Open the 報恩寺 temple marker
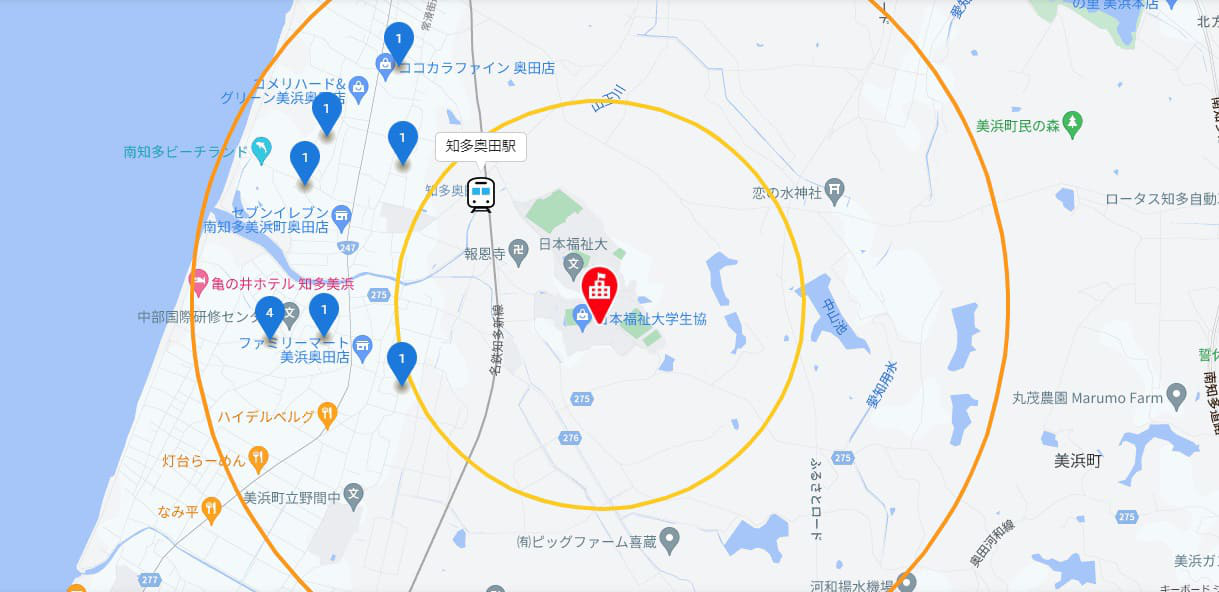1219x592 pixels. pos(518,253)
